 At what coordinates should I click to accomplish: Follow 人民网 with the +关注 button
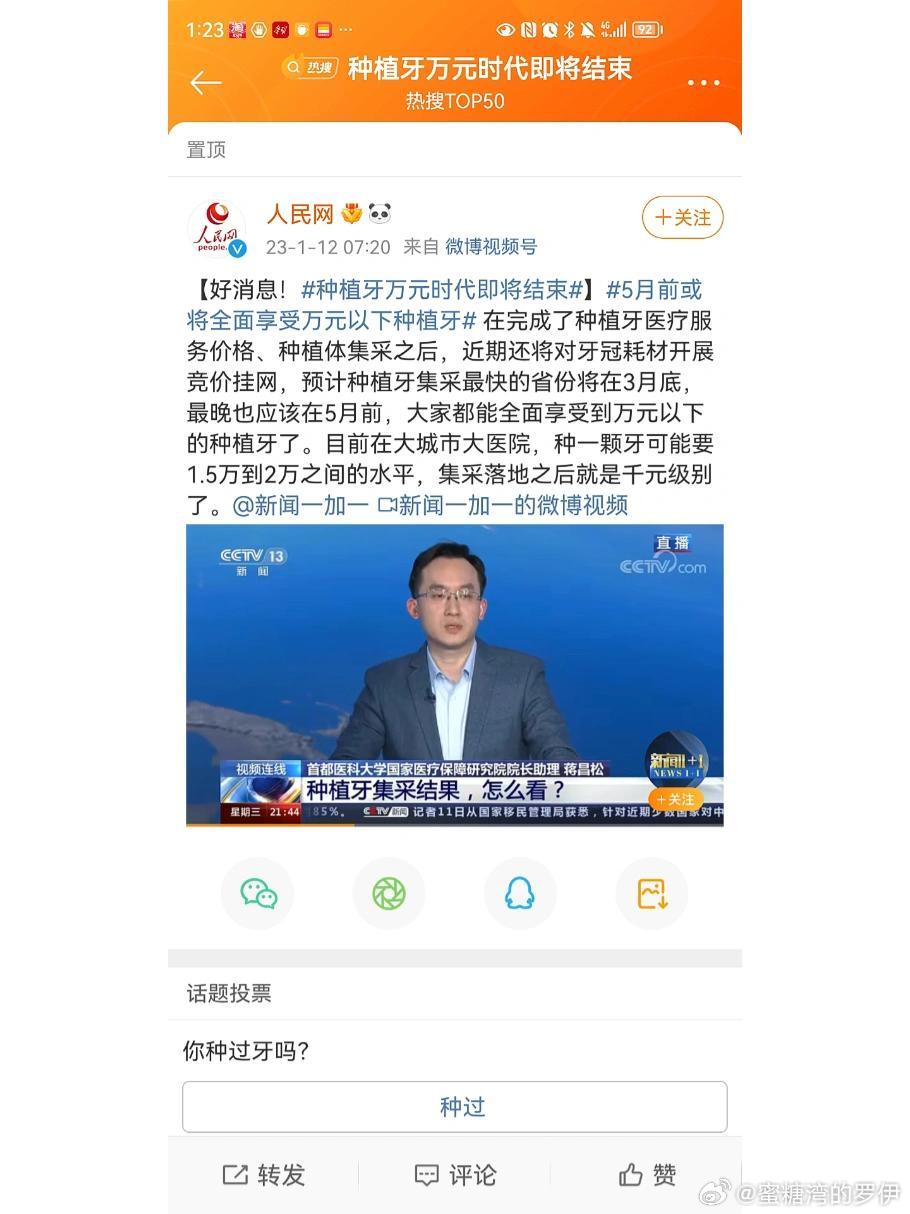(x=682, y=218)
